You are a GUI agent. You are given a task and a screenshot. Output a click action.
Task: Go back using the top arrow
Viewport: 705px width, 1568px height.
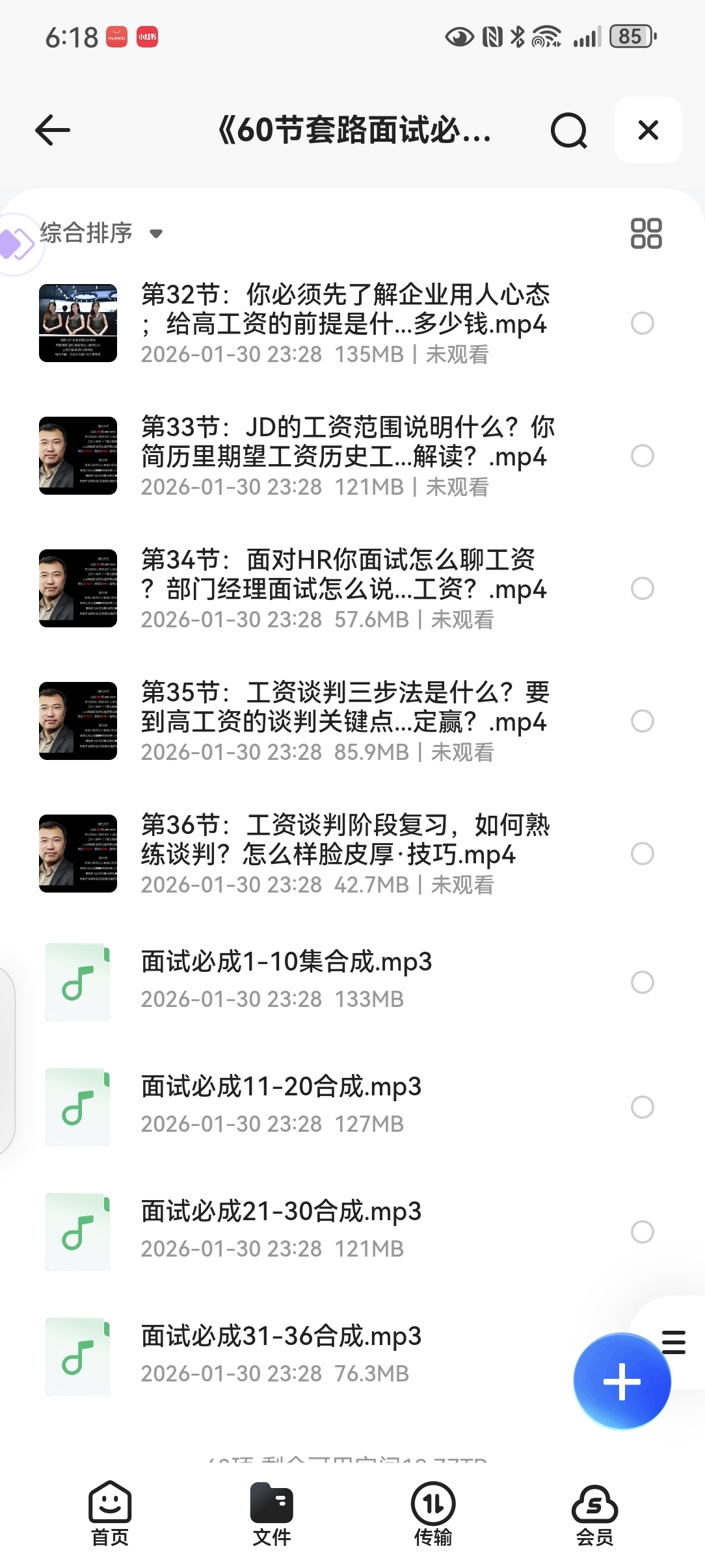click(53, 130)
